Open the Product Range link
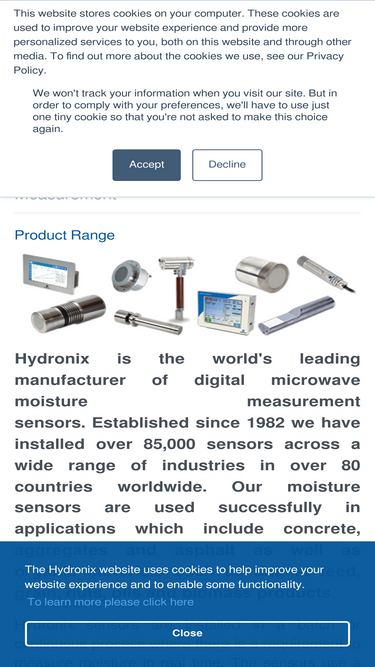Viewport: 375px width, 667px height. pyautogui.click(x=65, y=235)
